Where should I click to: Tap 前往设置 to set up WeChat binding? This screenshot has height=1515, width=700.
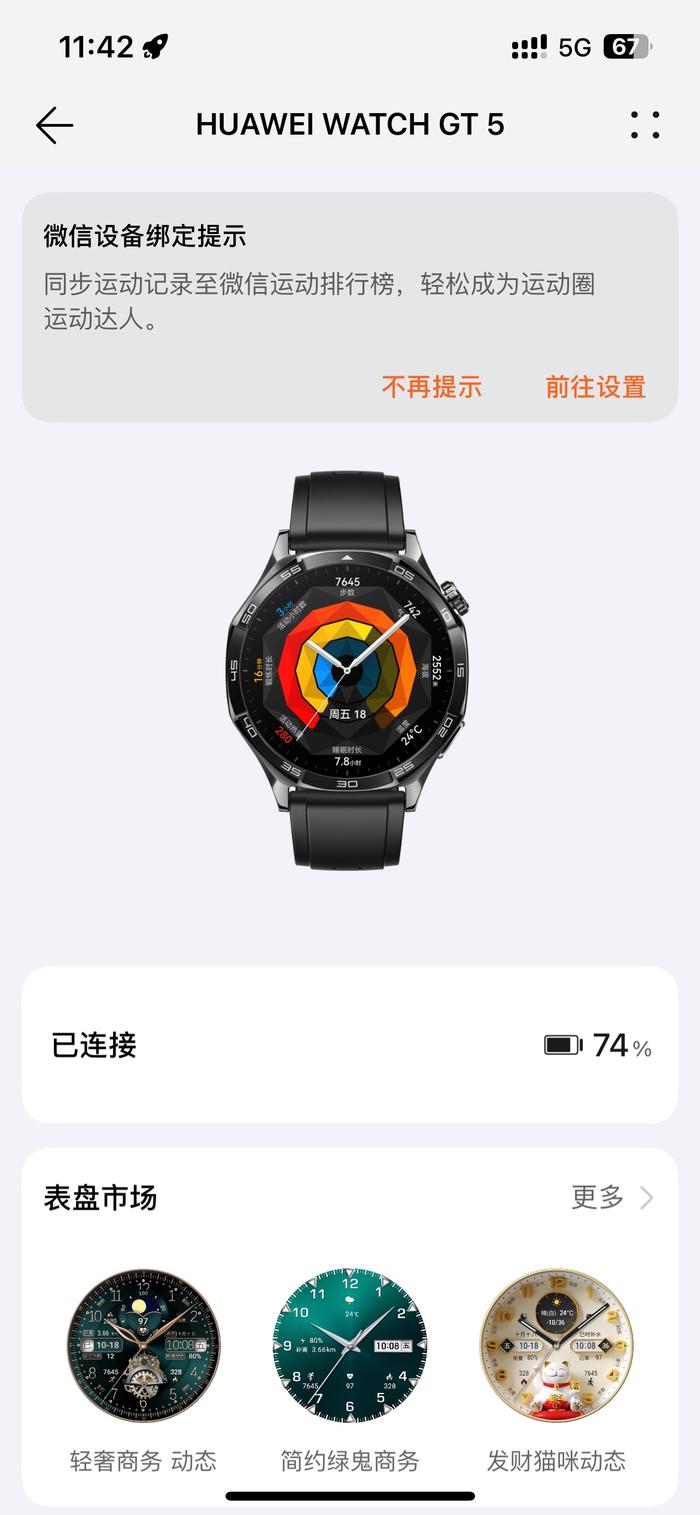[596, 387]
